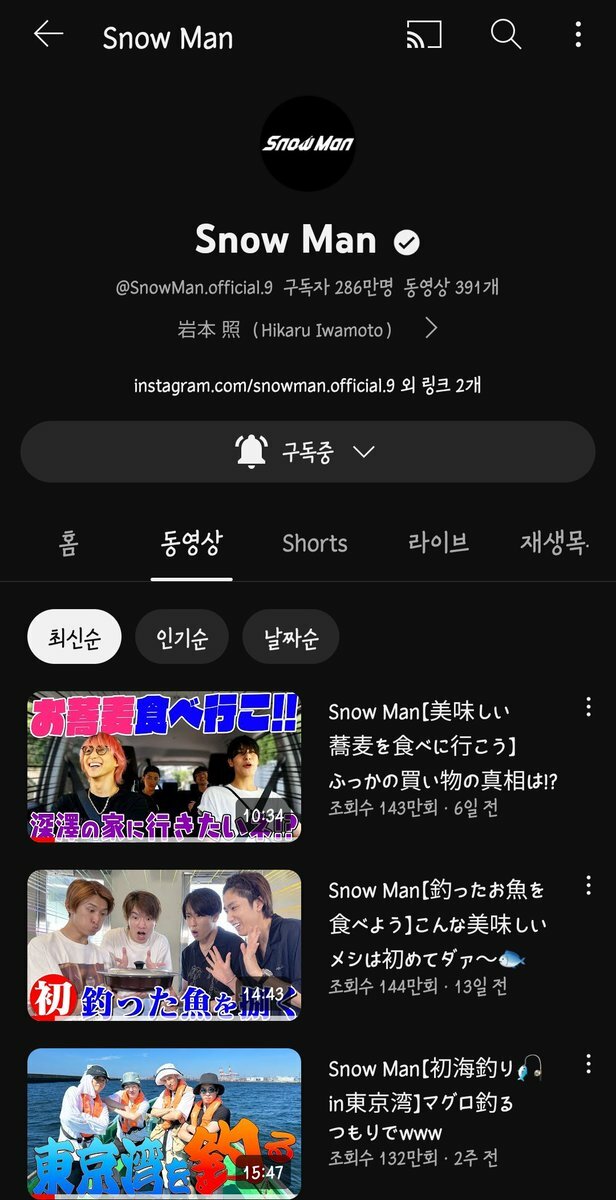Sort videos by 인기순
This screenshot has height=1200, width=616.
point(182,637)
